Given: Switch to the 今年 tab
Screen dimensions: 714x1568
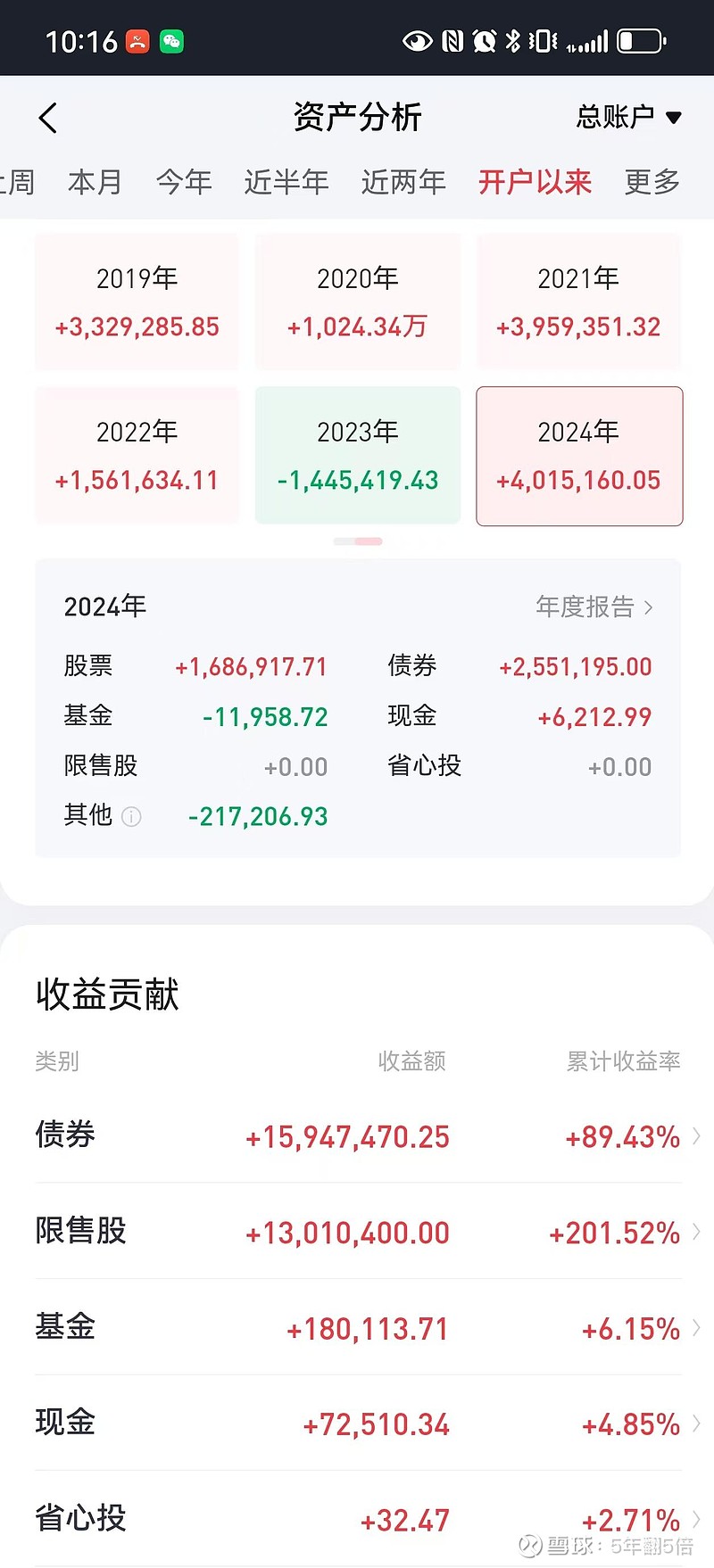Looking at the screenshot, I should 184,183.
